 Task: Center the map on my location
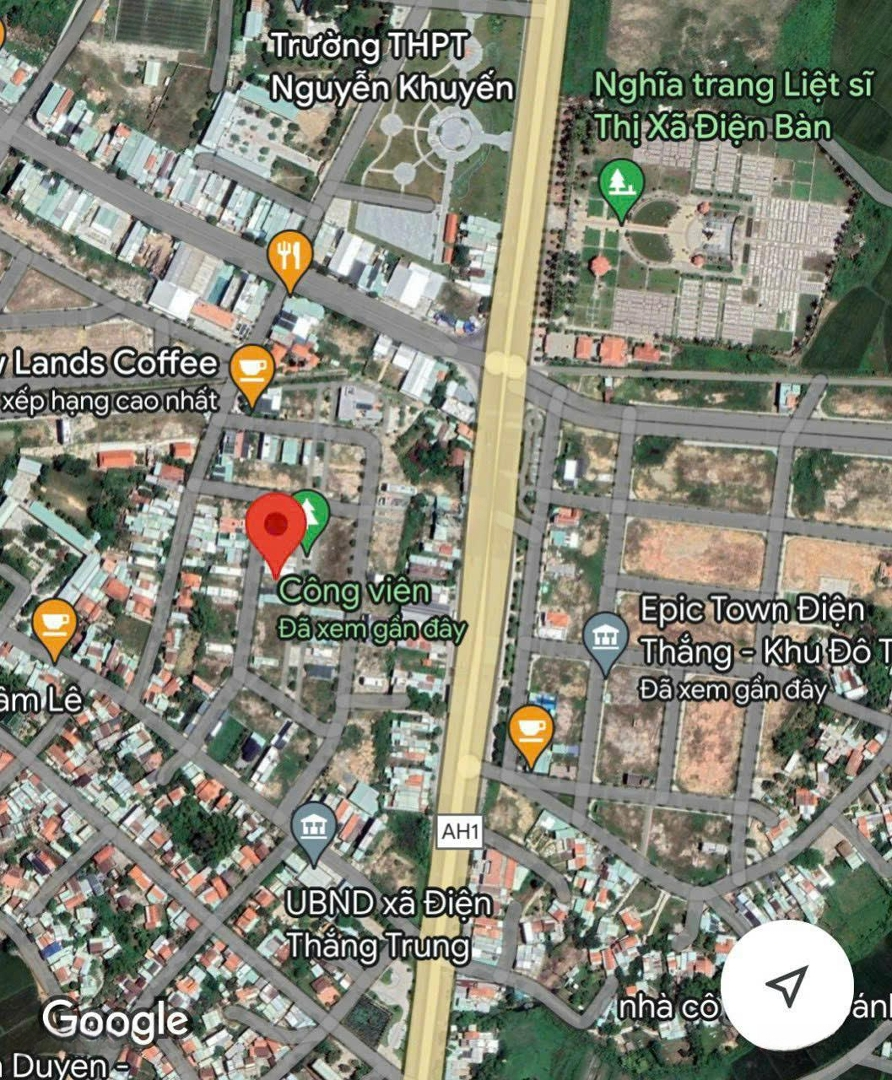point(786,986)
